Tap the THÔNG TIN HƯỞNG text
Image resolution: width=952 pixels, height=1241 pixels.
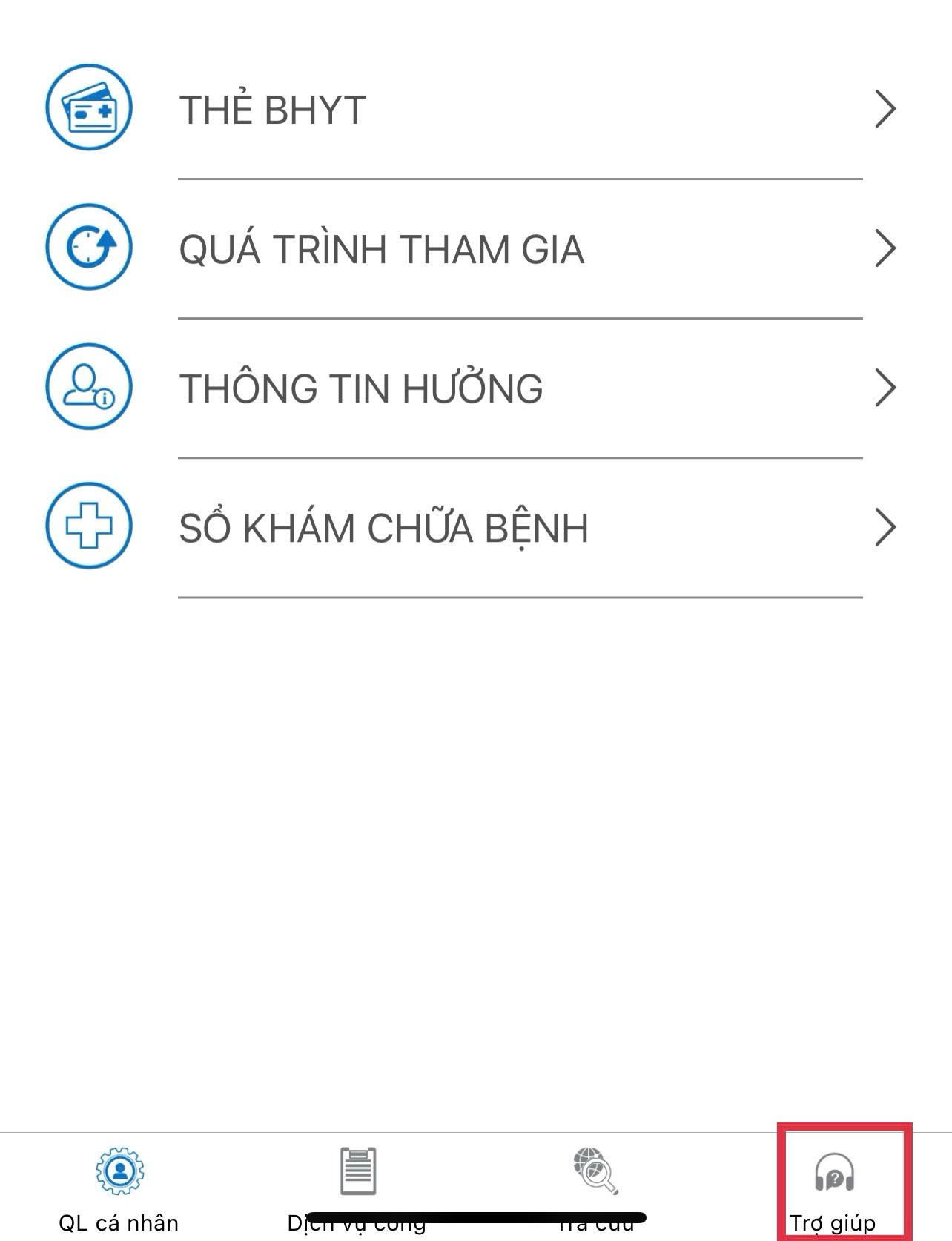(x=362, y=387)
